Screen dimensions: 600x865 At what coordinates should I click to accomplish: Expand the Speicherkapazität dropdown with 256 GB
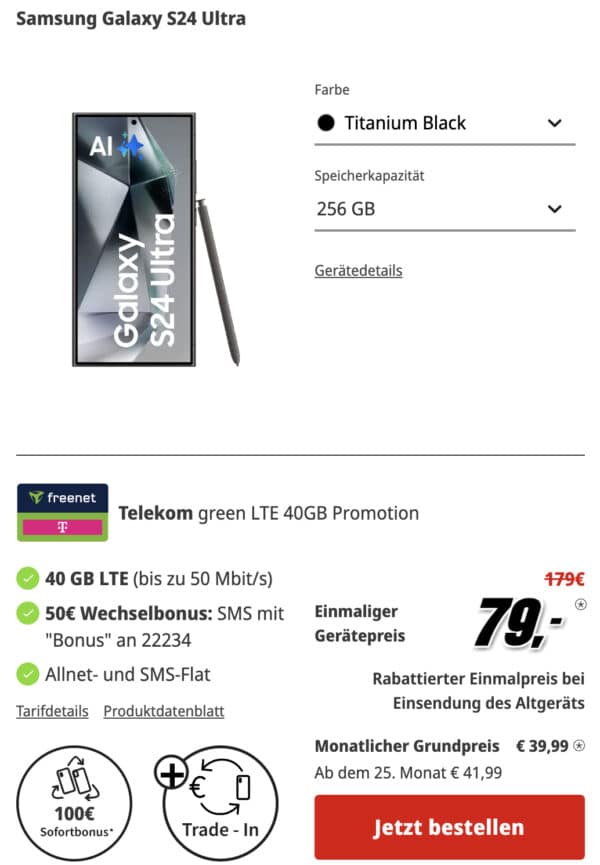tap(444, 209)
